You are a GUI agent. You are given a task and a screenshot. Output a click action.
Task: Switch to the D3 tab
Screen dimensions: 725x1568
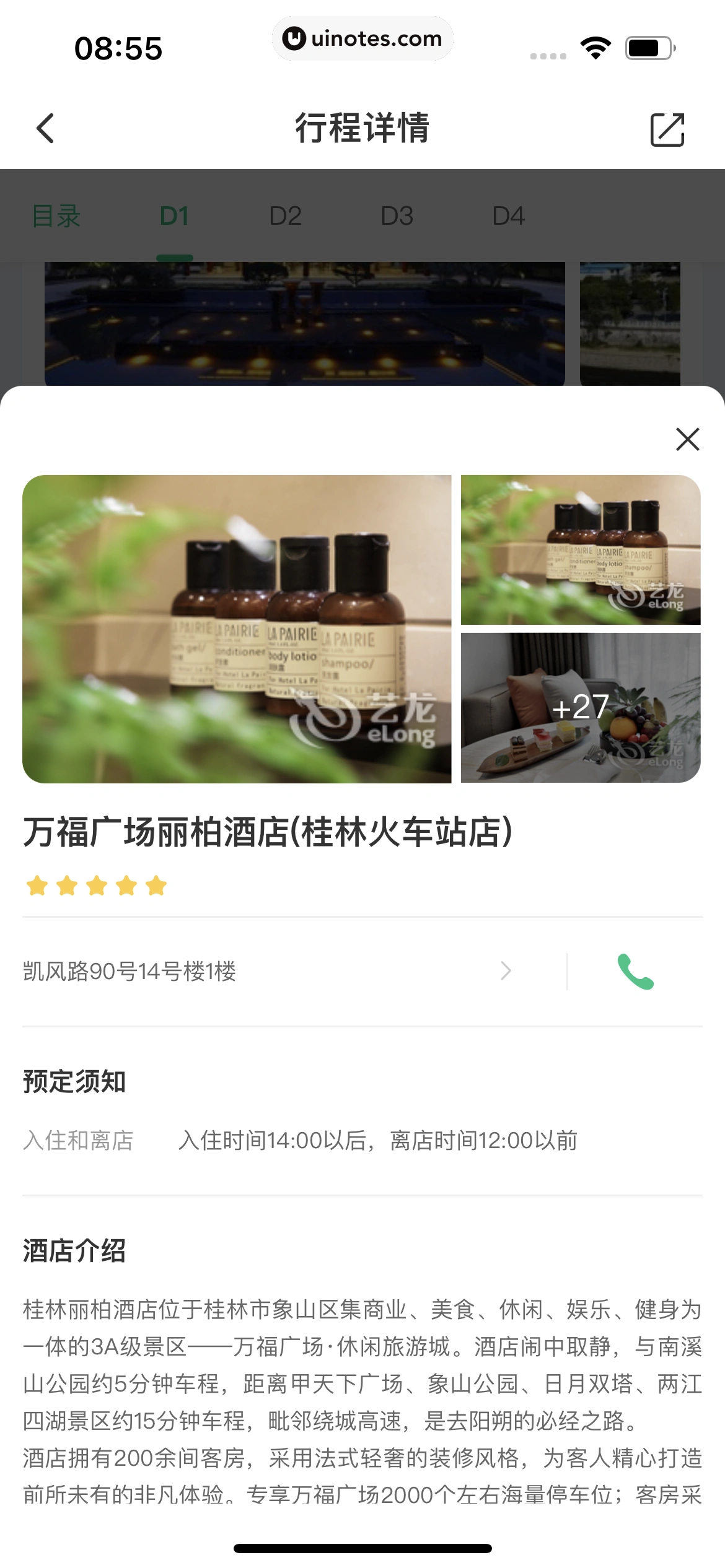point(397,216)
